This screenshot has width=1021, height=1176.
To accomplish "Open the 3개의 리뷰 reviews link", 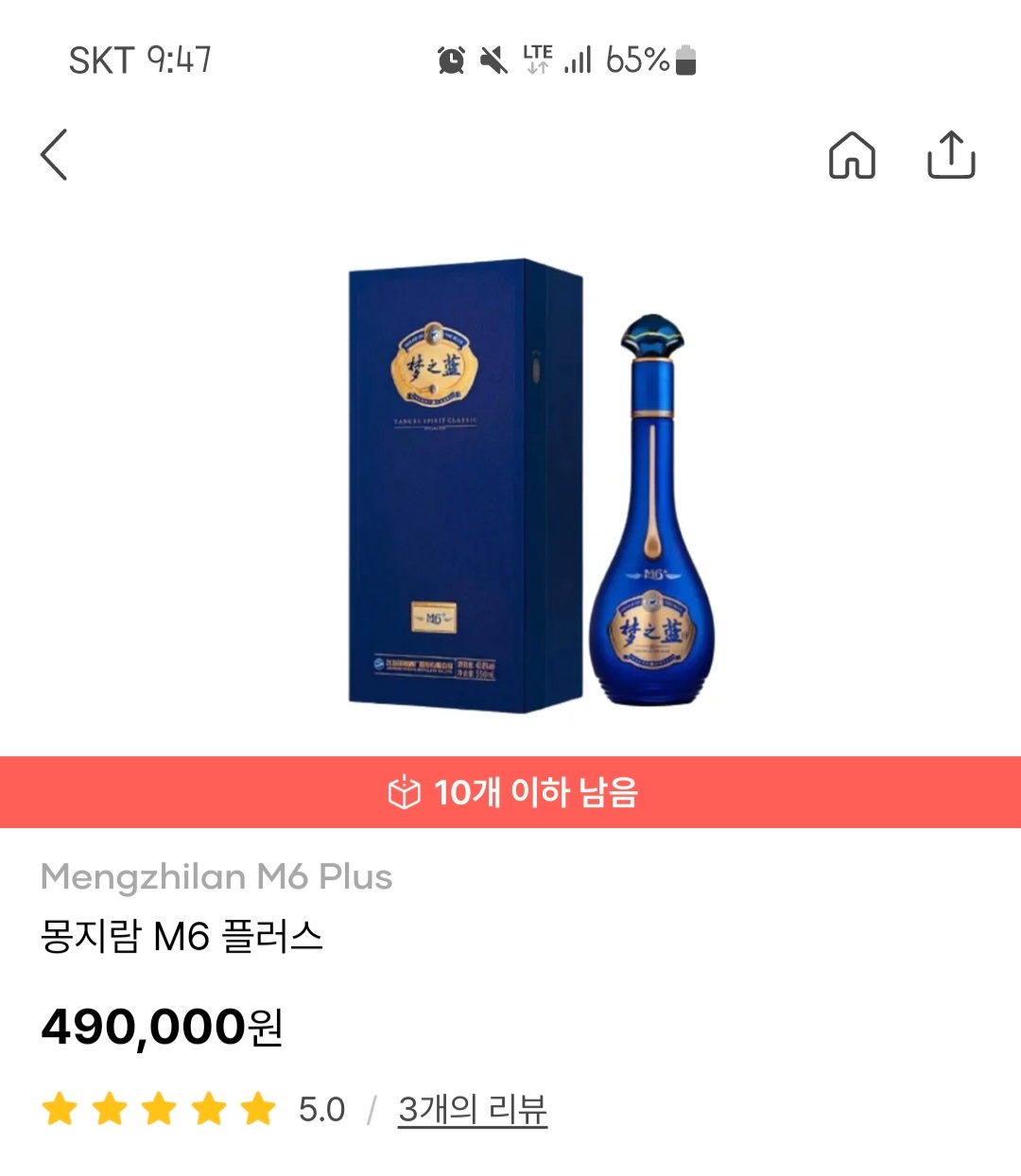I will click(472, 1109).
